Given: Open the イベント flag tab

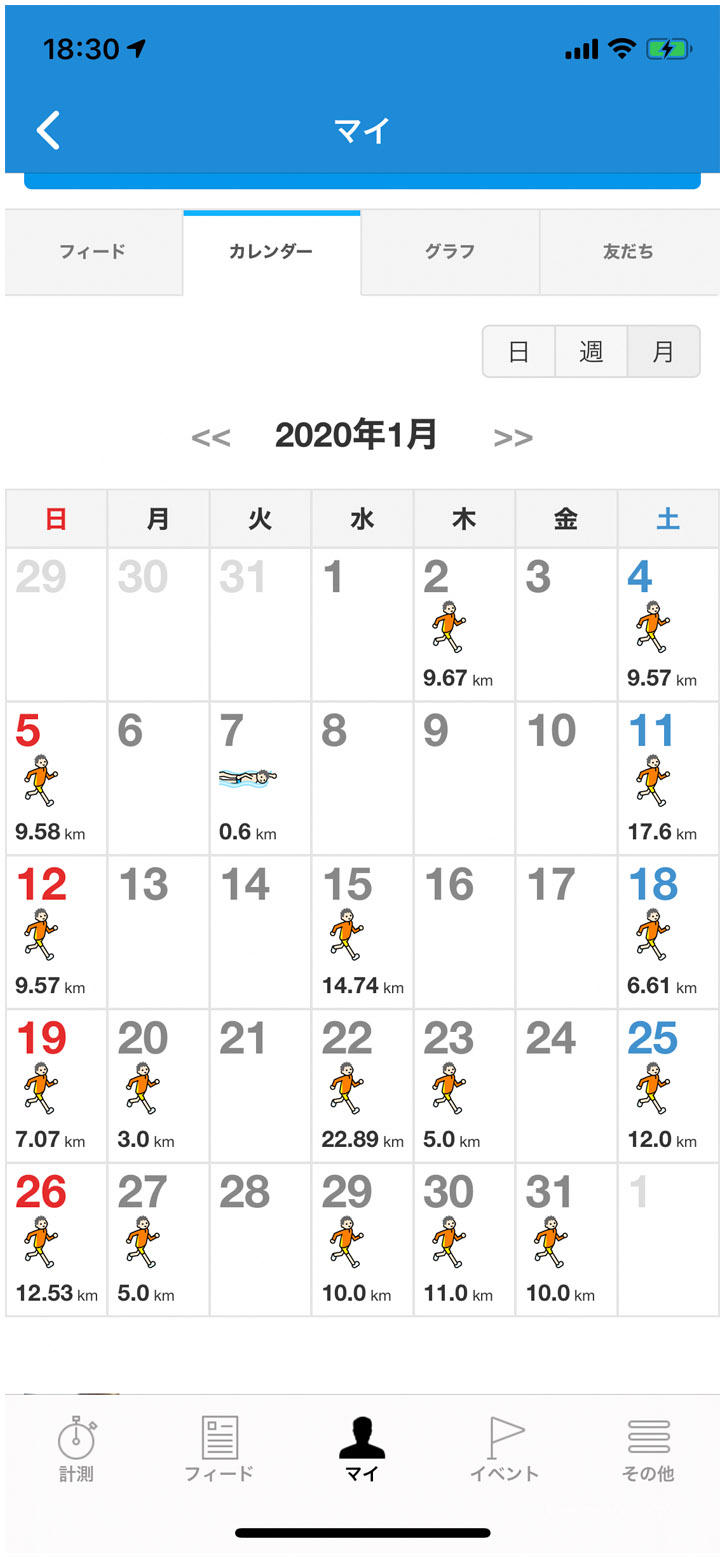Looking at the screenshot, I should coord(505,1449).
